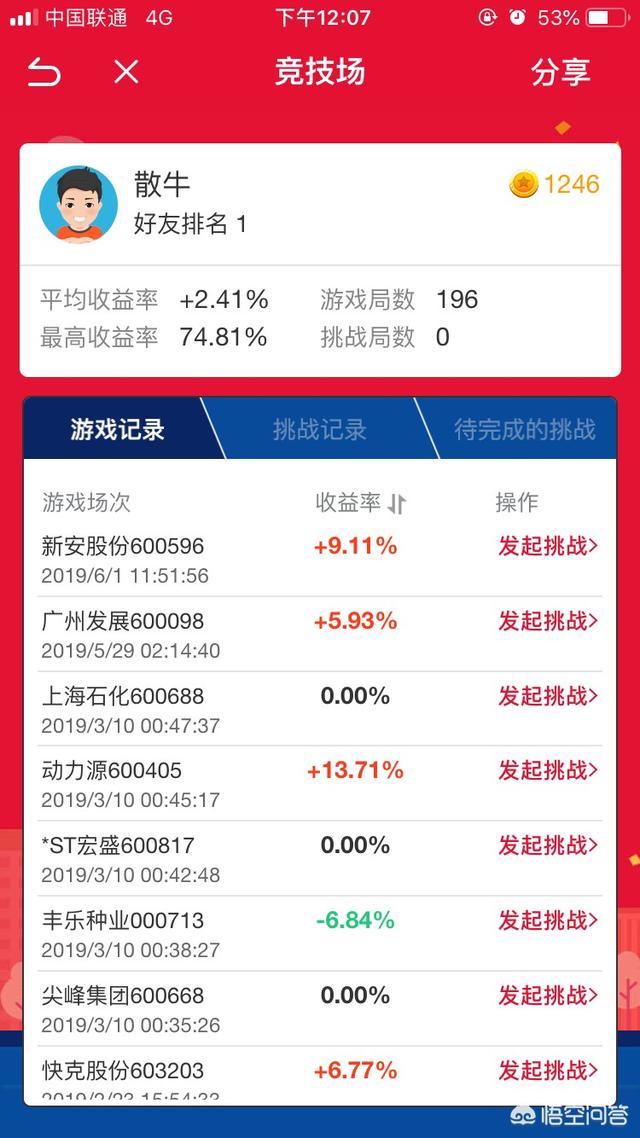Challenge the 上海石化600688 game
The height and width of the screenshot is (1138, 640).
(x=548, y=696)
